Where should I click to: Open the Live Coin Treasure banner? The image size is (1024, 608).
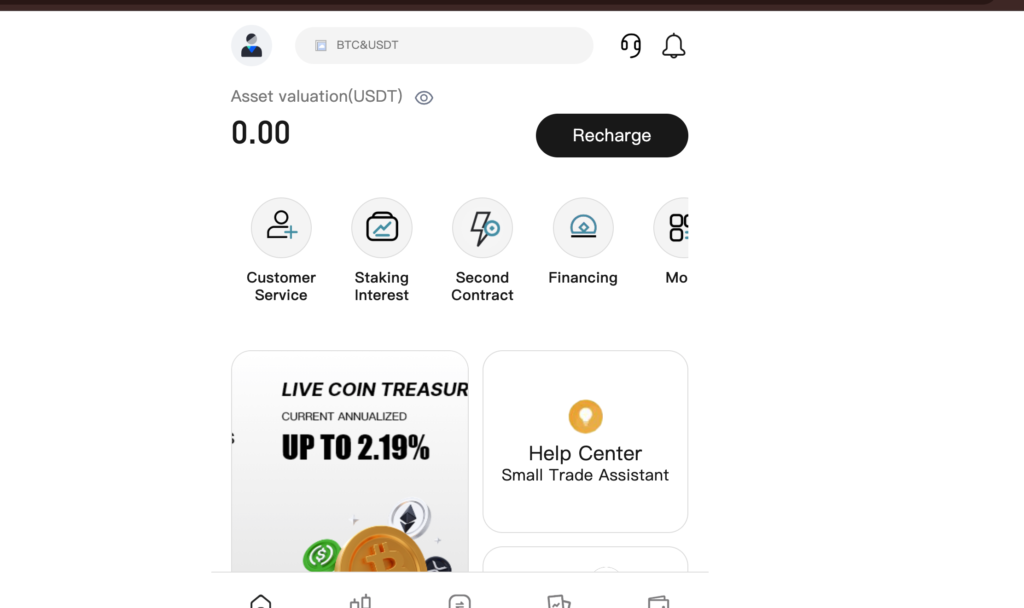[349, 460]
